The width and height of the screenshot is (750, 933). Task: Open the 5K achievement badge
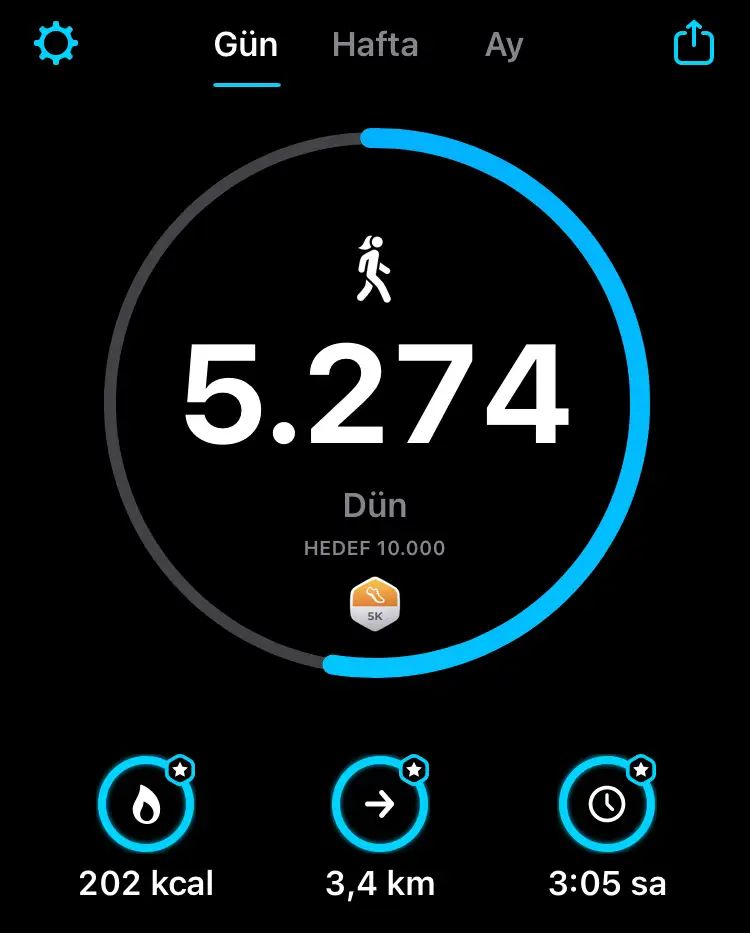[375, 604]
